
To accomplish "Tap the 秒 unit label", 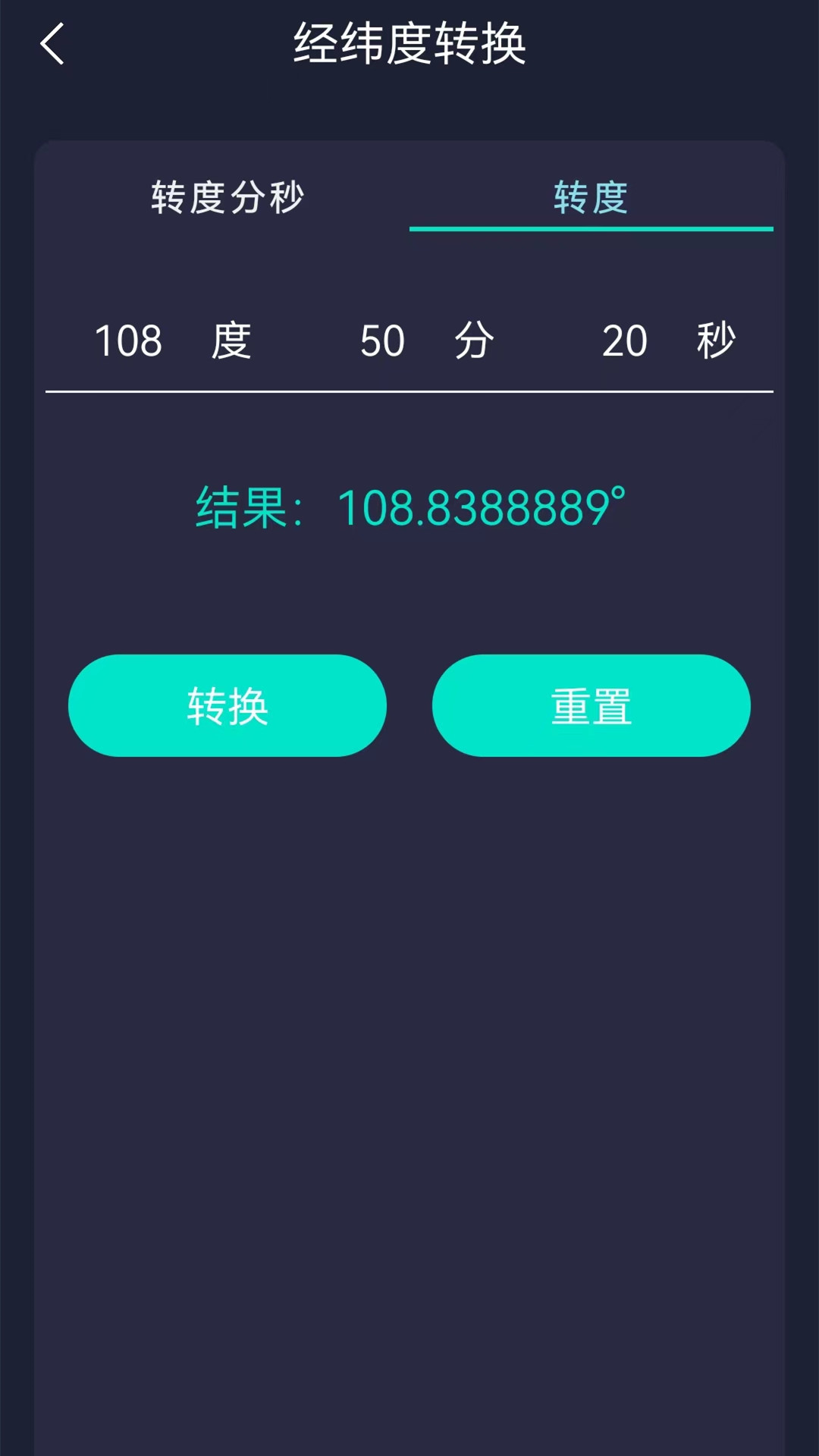I will tap(717, 341).
